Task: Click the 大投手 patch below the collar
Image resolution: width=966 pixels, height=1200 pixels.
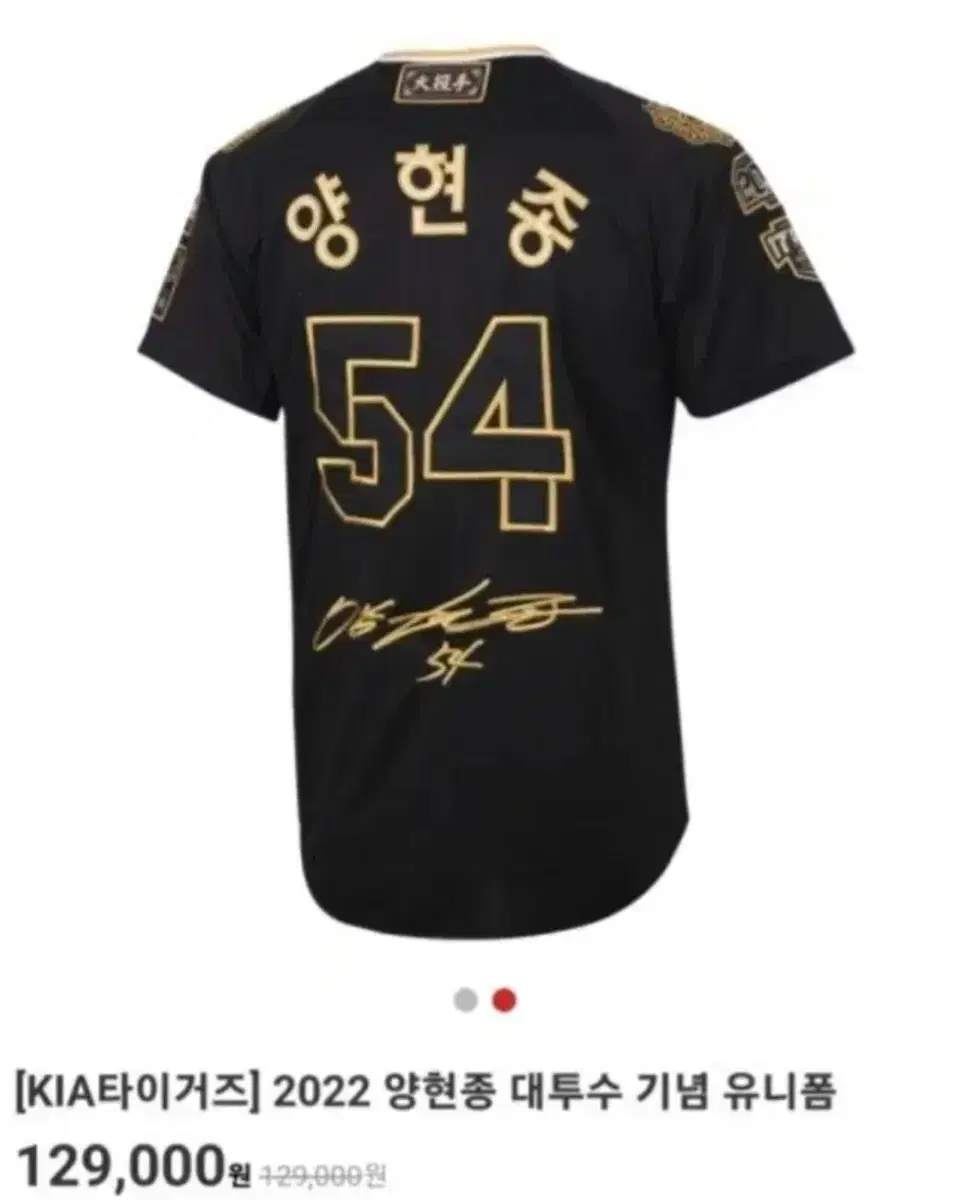Action: pos(442,82)
